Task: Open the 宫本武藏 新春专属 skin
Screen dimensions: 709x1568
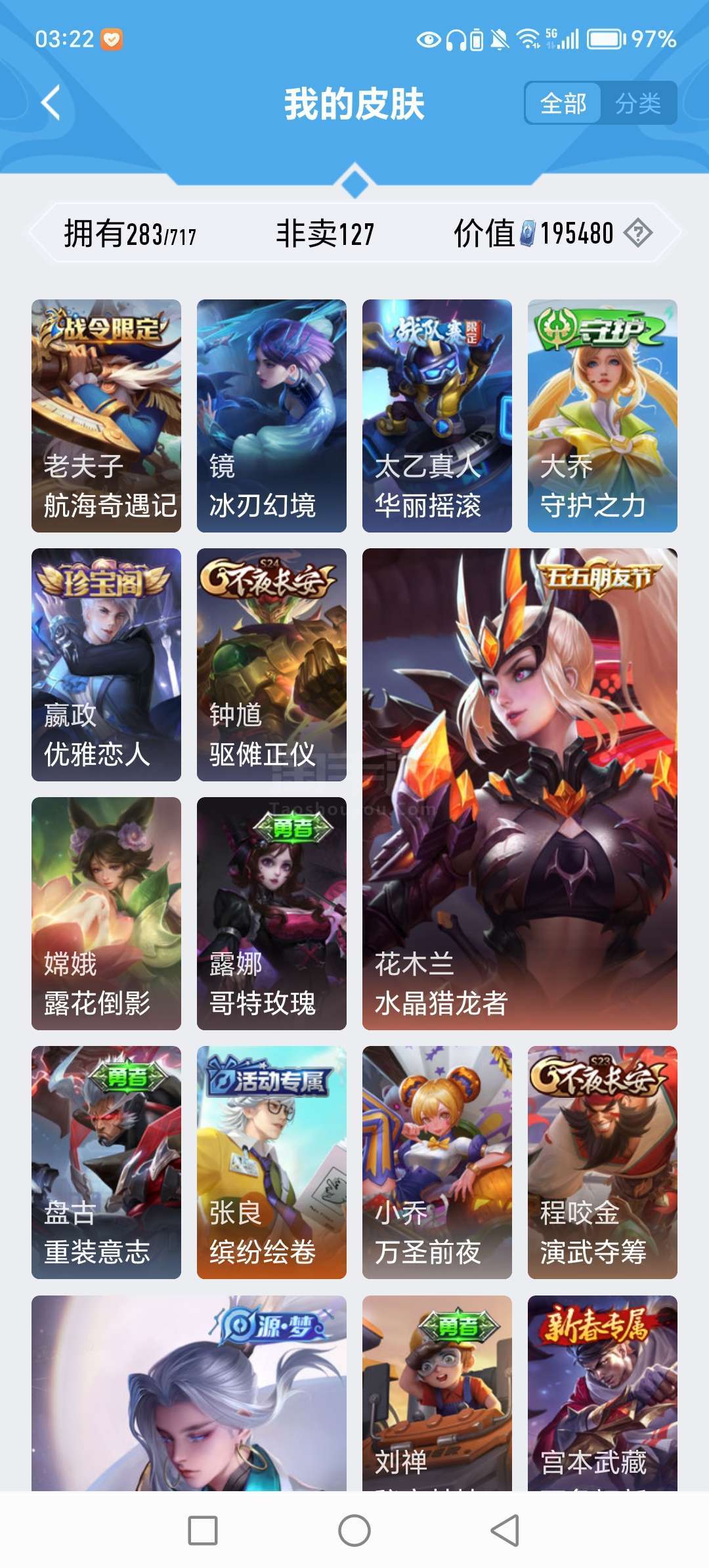Action: point(603,1393)
